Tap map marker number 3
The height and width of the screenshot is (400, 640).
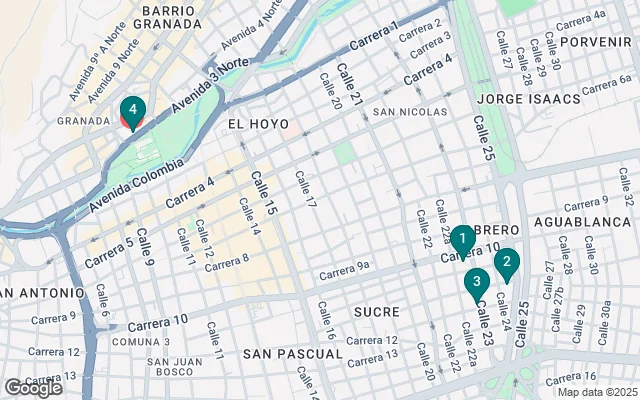(477, 283)
